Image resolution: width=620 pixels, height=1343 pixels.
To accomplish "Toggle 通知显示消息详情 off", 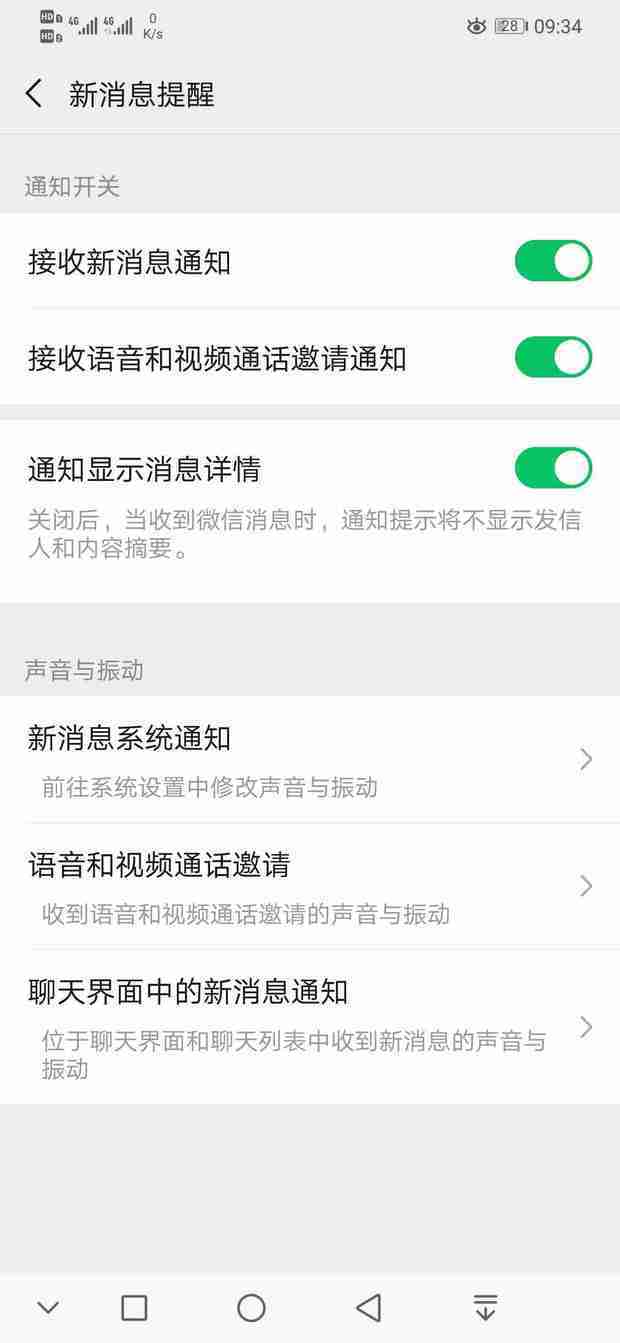I will point(553,467).
